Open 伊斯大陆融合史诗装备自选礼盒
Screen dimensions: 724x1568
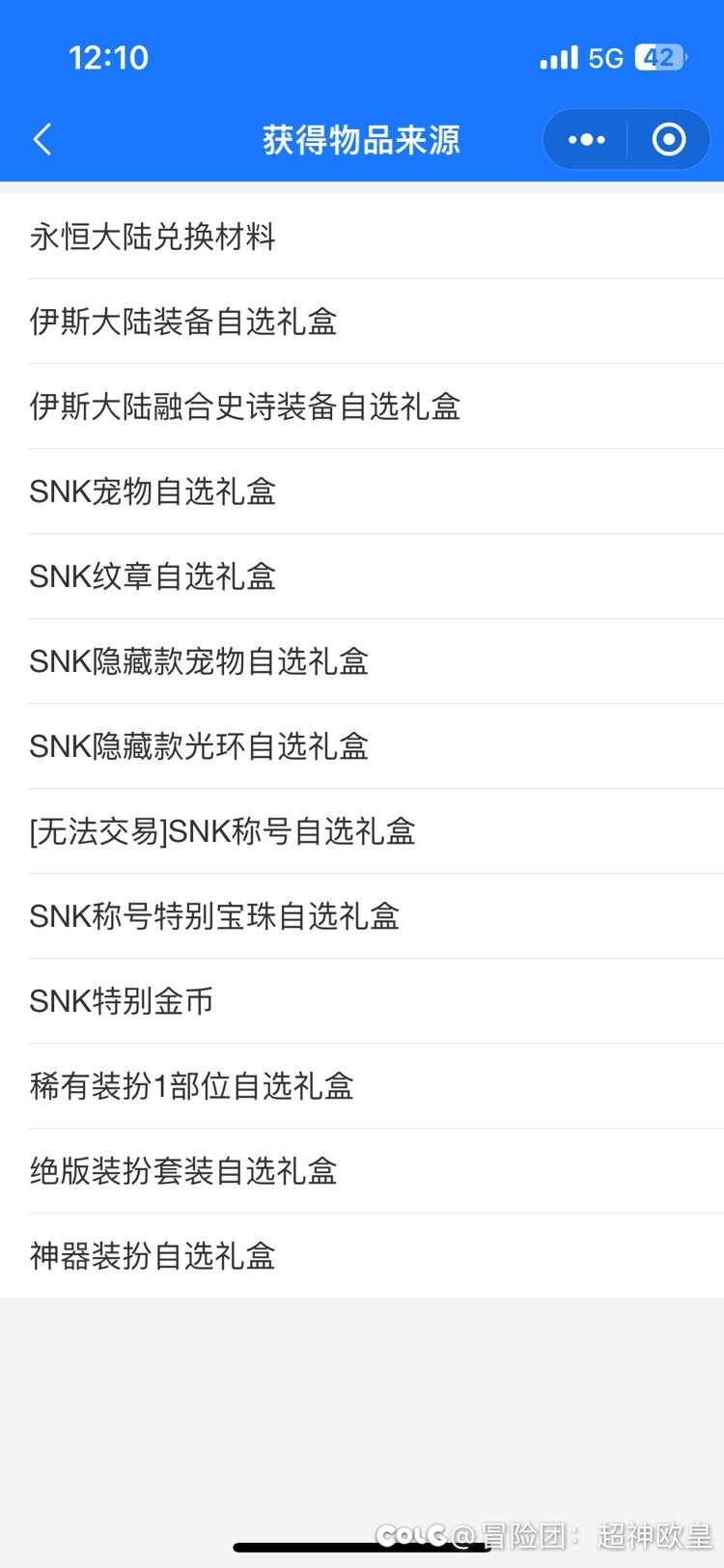(x=362, y=406)
